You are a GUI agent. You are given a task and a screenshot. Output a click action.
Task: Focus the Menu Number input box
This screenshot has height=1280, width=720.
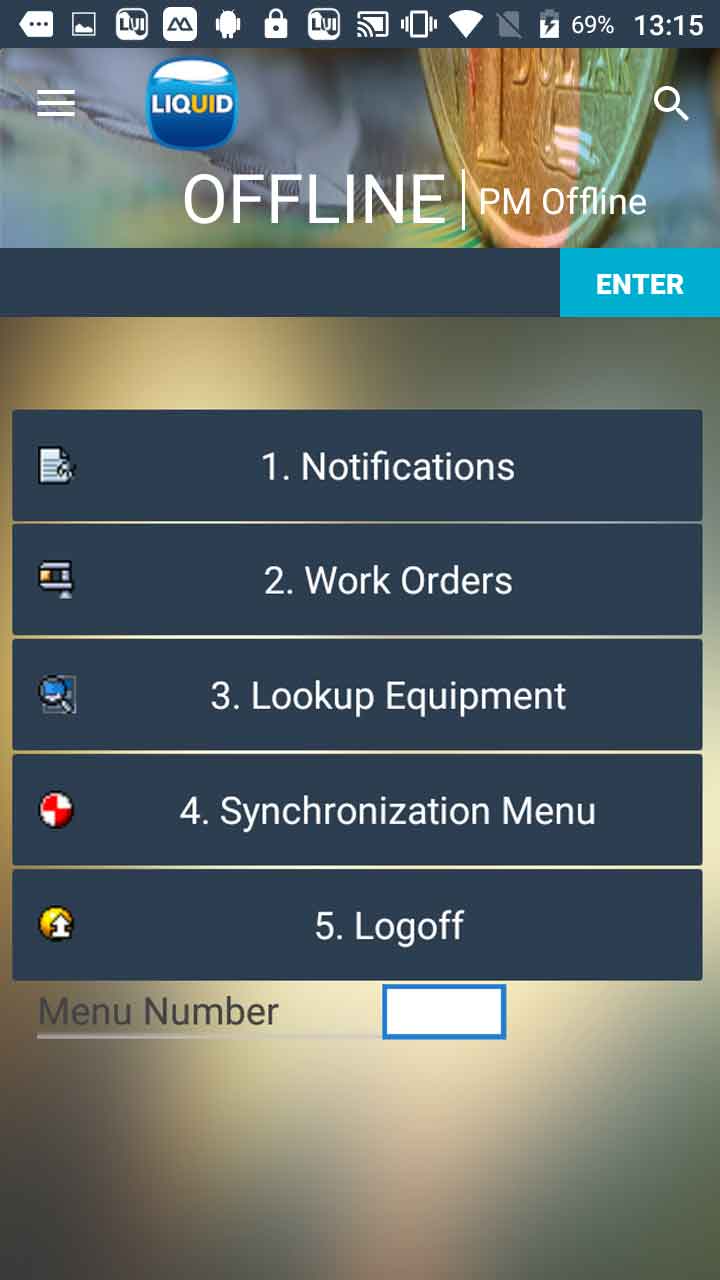coord(444,1011)
